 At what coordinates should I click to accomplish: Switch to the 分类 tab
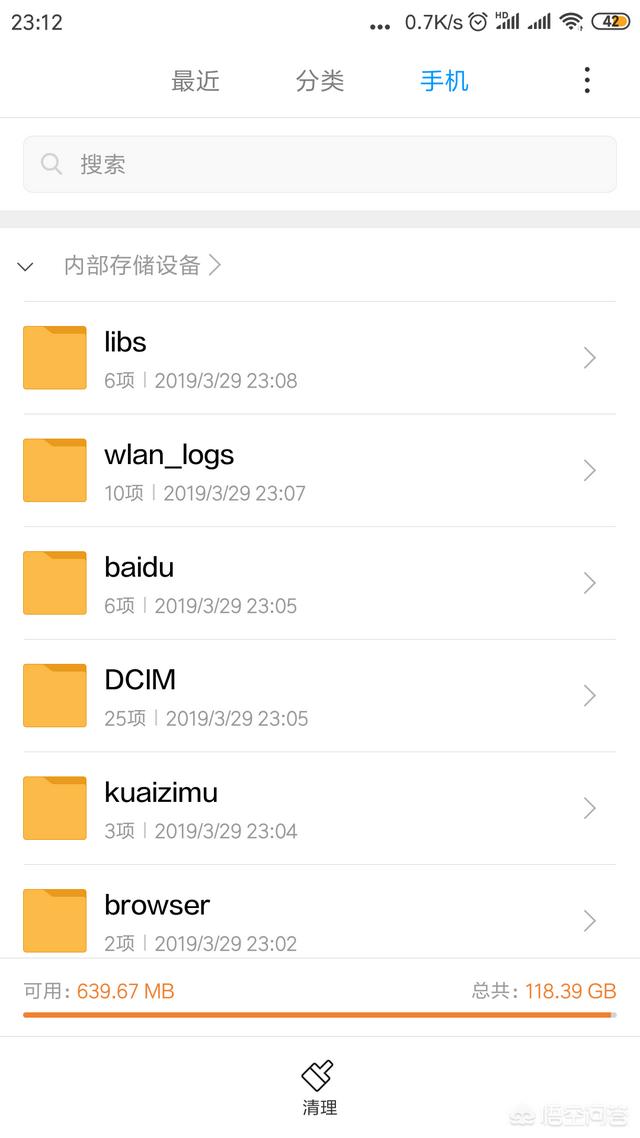tap(320, 81)
